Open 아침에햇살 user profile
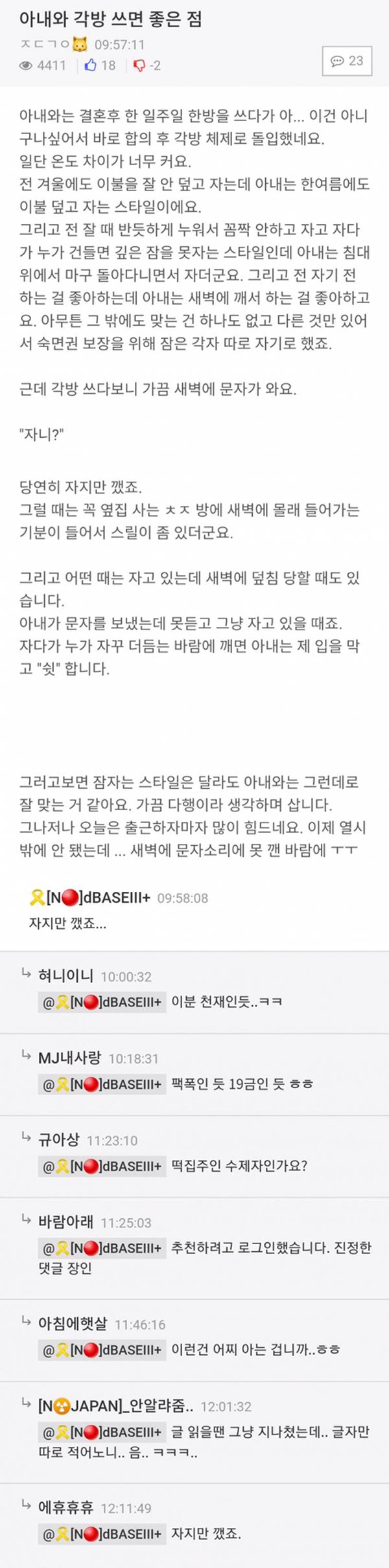The image size is (389, 1568). pyautogui.click(x=73, y=1324)
